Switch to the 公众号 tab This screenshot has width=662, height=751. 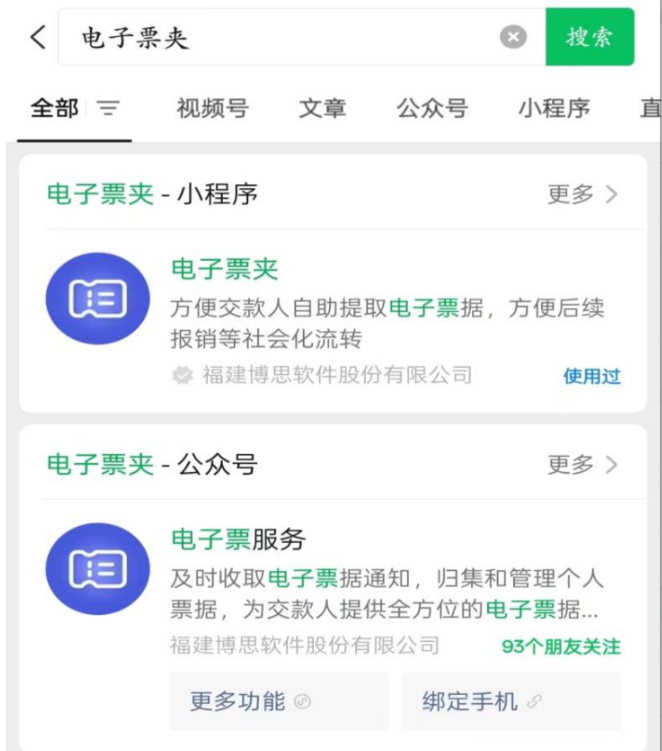pos(432,109)
